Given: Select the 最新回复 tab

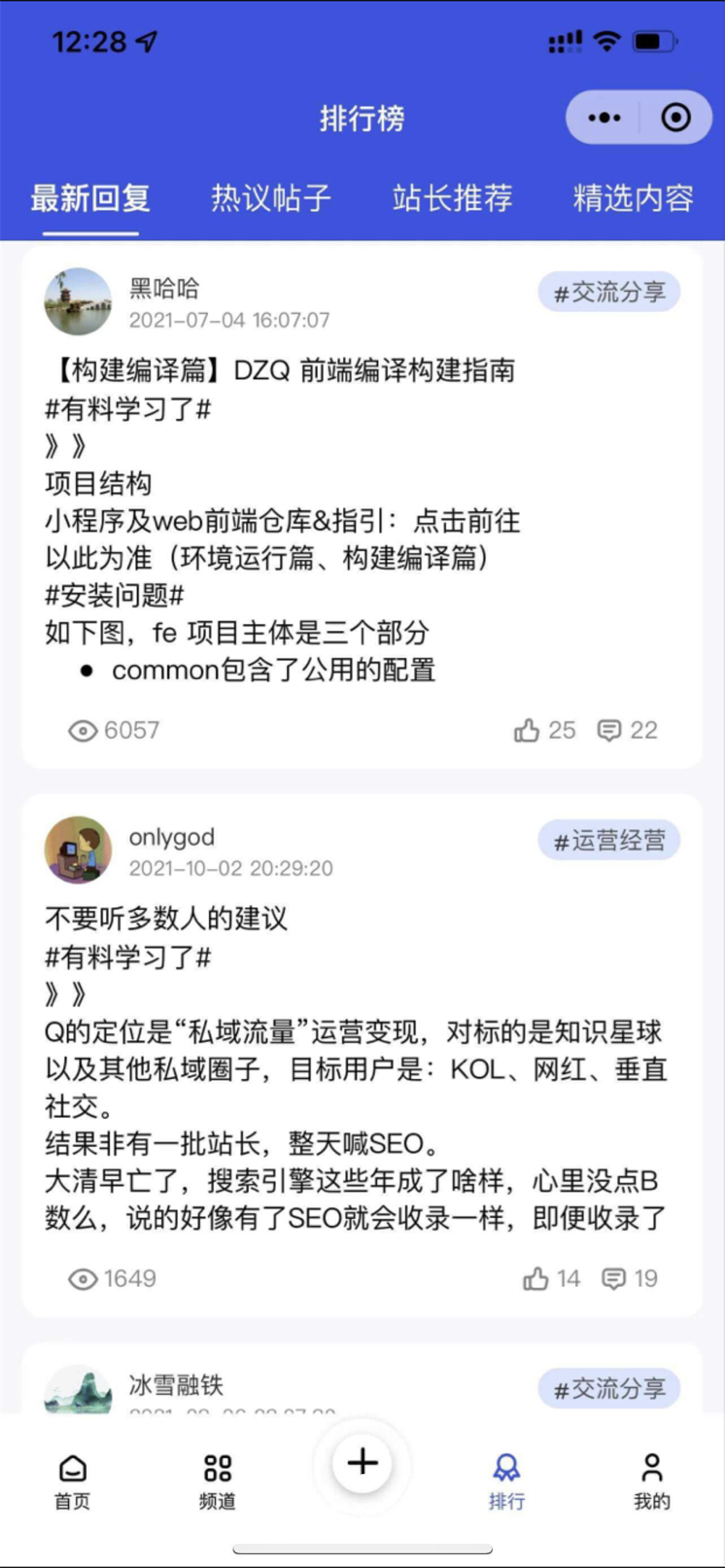Looking at the screenshot, I should 91,198.
